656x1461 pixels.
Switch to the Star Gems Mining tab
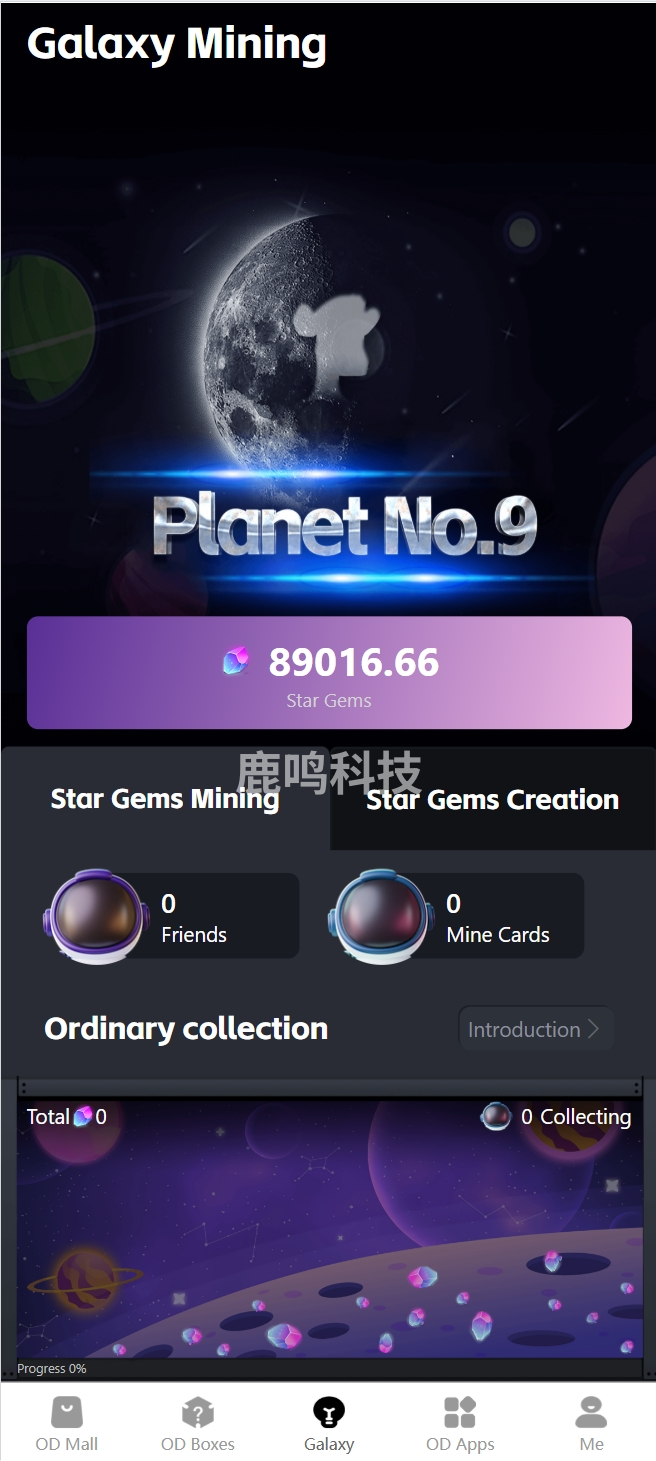tap(165, 799)
